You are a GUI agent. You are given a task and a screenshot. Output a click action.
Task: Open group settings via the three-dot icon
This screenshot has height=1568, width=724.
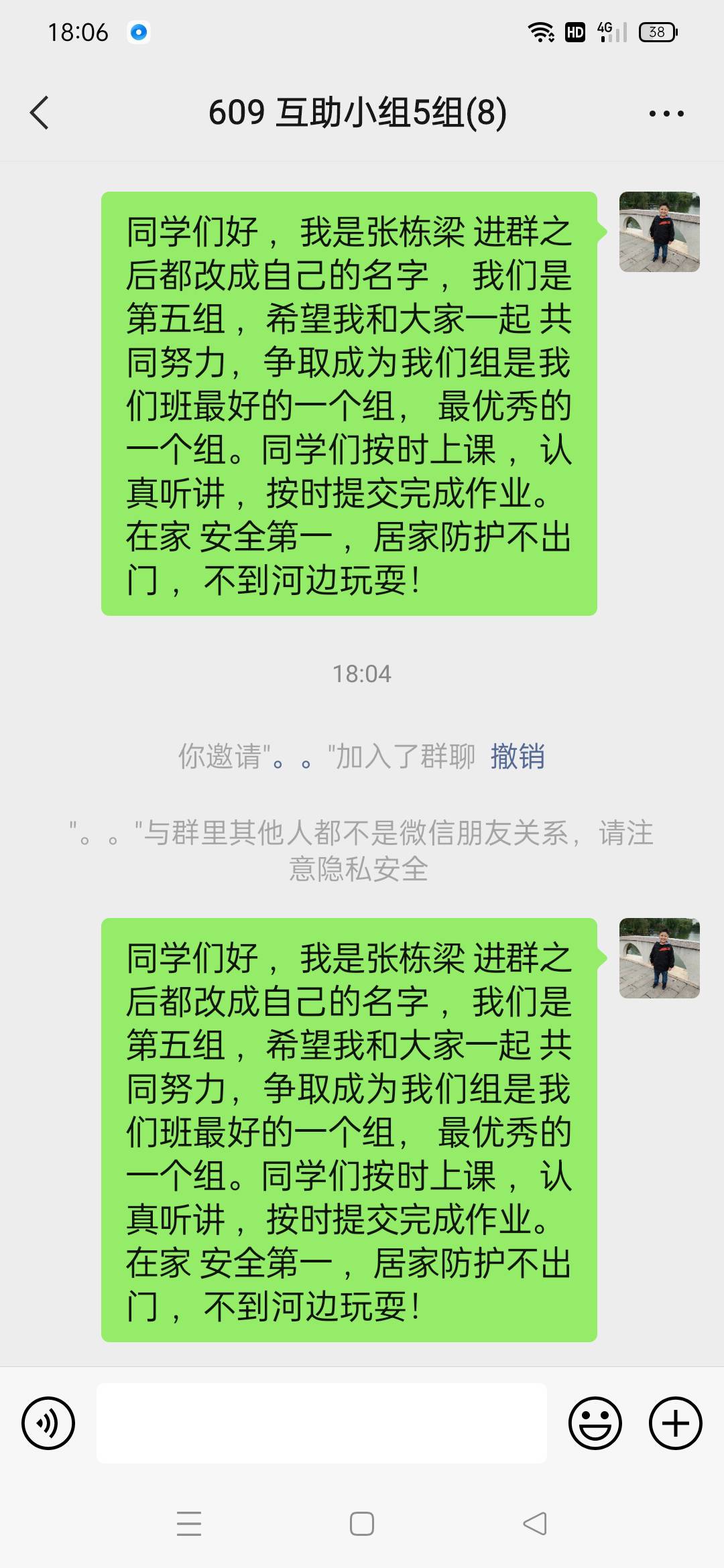click(666, 113)
